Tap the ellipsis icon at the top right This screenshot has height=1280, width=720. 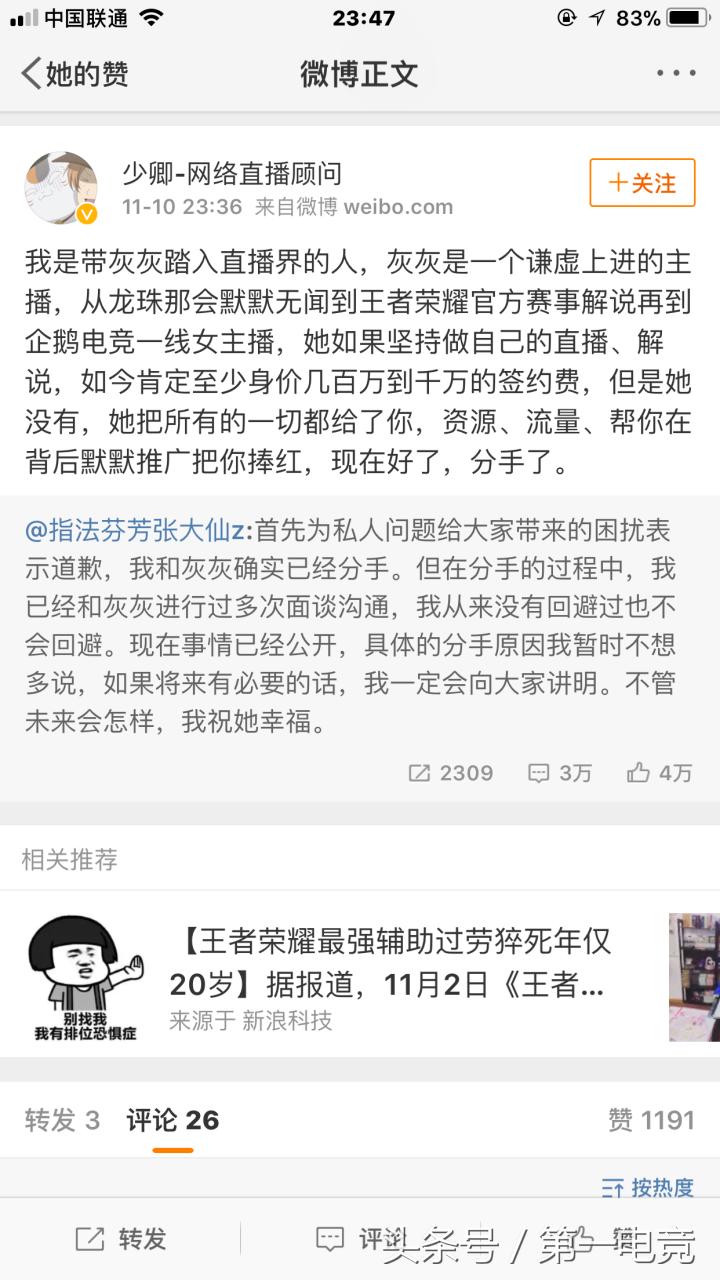677,72
